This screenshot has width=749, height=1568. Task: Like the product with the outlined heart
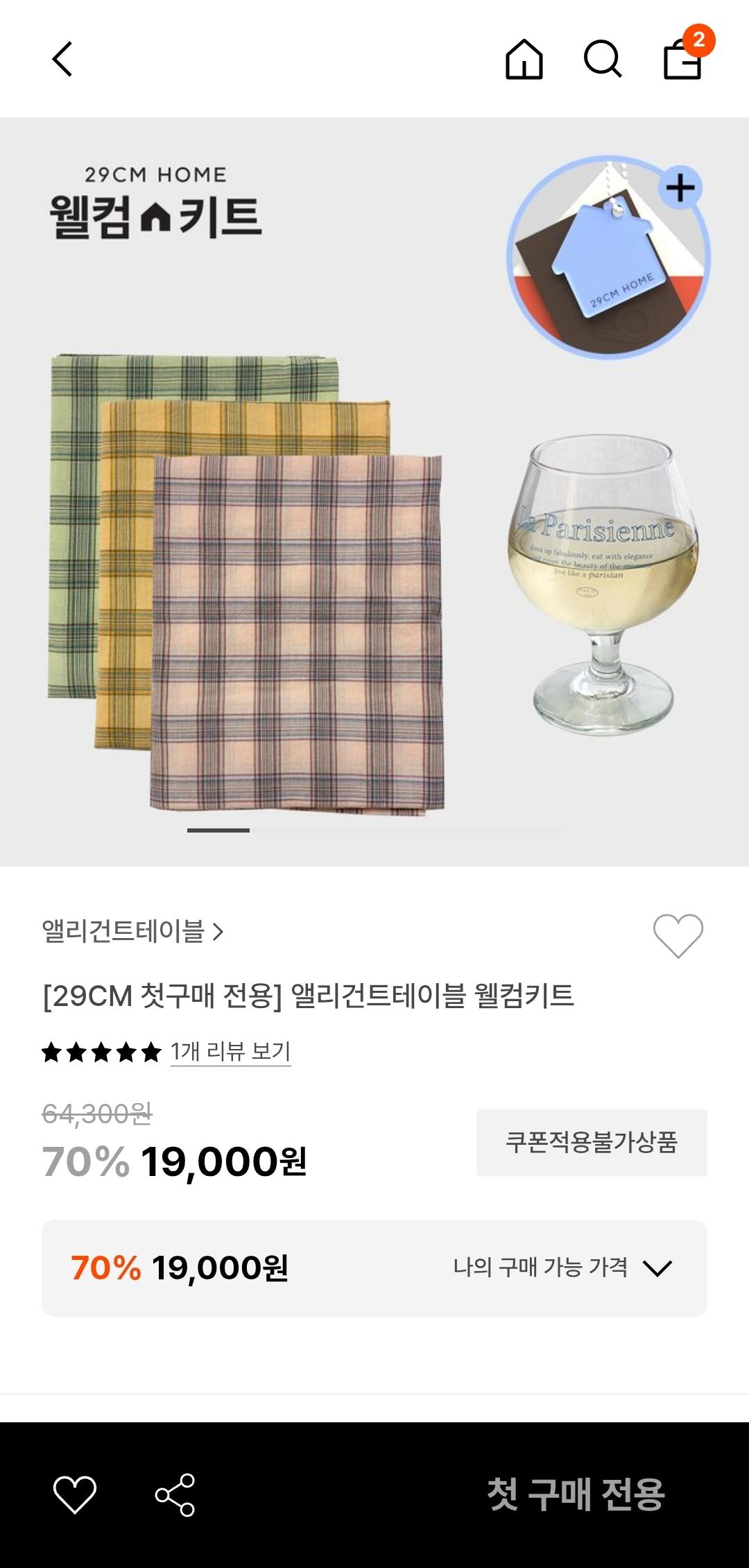[x=678, y=935]
